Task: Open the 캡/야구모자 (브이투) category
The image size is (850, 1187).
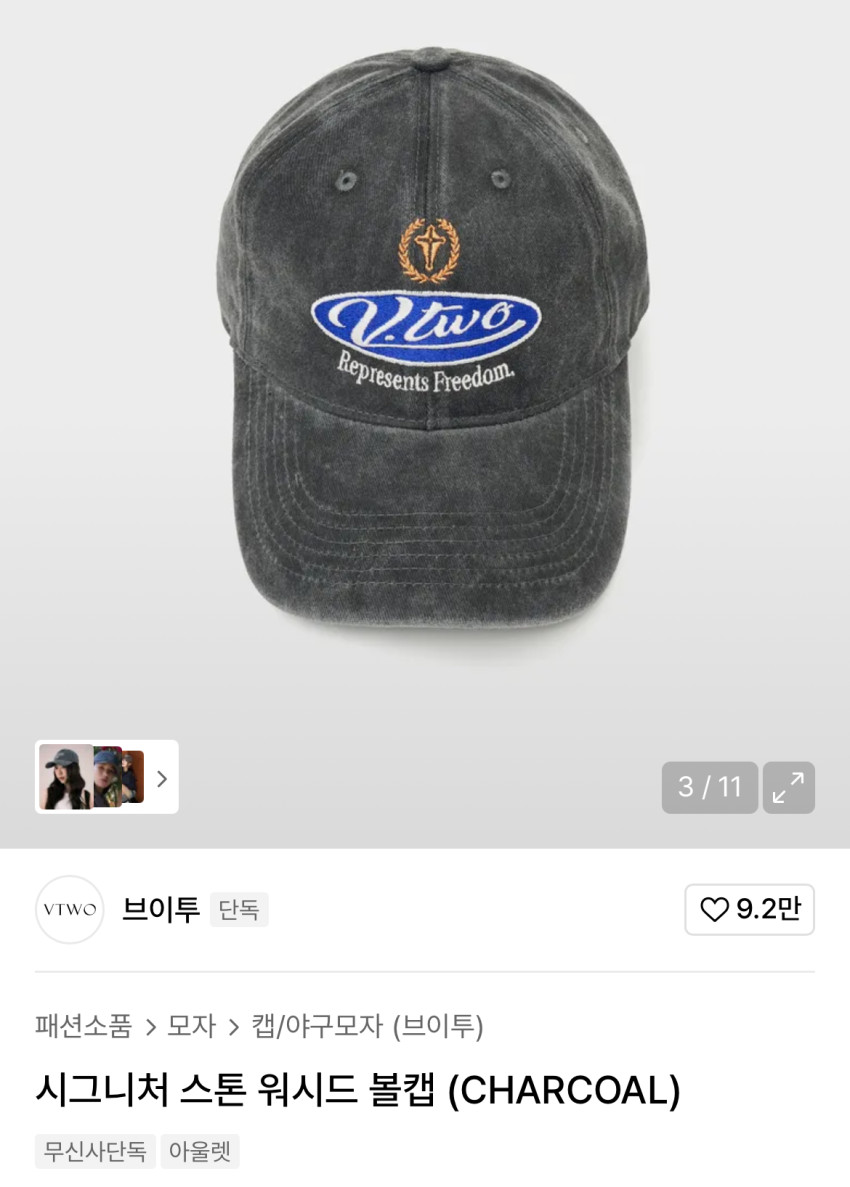Action: click(367, 1025)
